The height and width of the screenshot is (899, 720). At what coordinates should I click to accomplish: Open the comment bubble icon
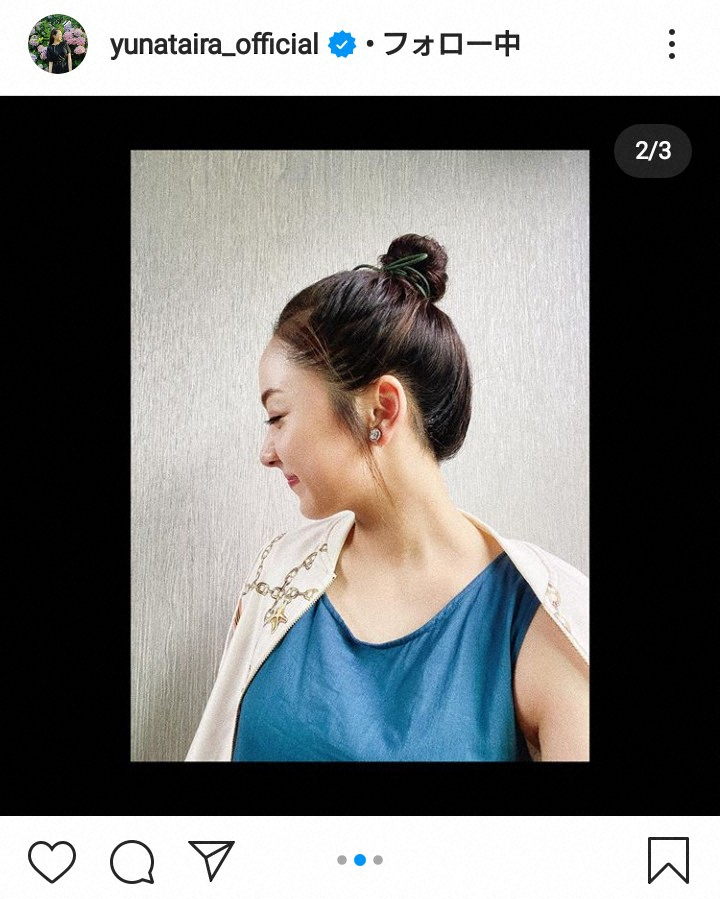tap(132, 860)
